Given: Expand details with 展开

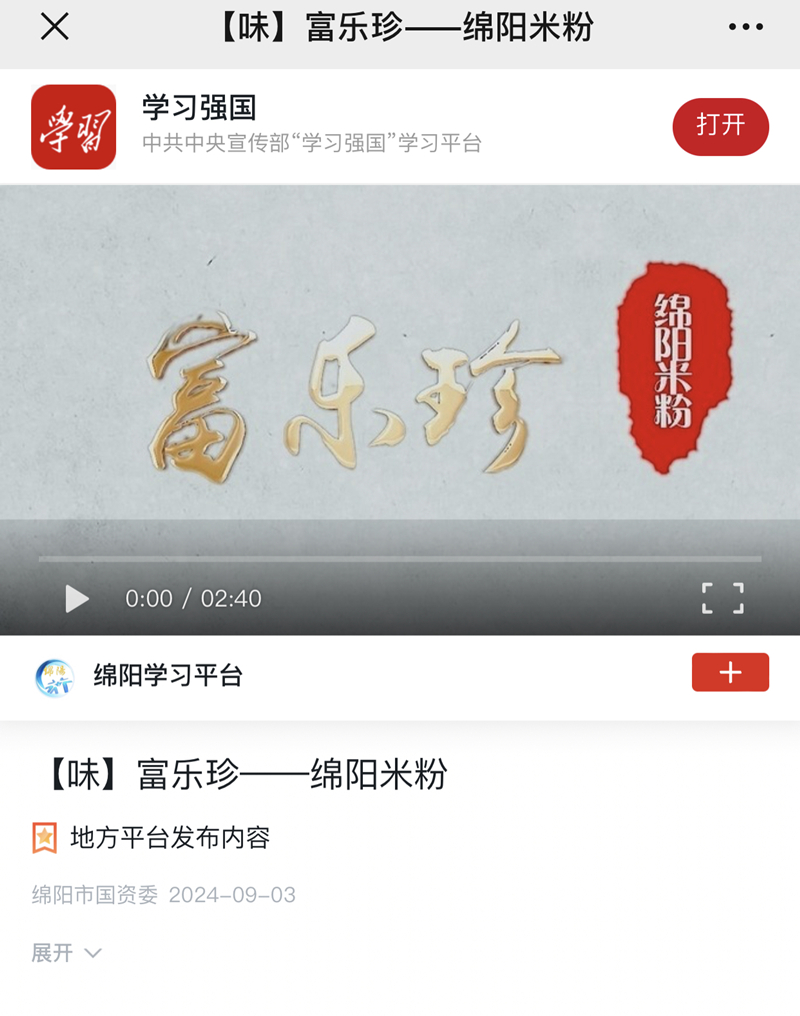Looking at the screenshot, I should (66, 953).
